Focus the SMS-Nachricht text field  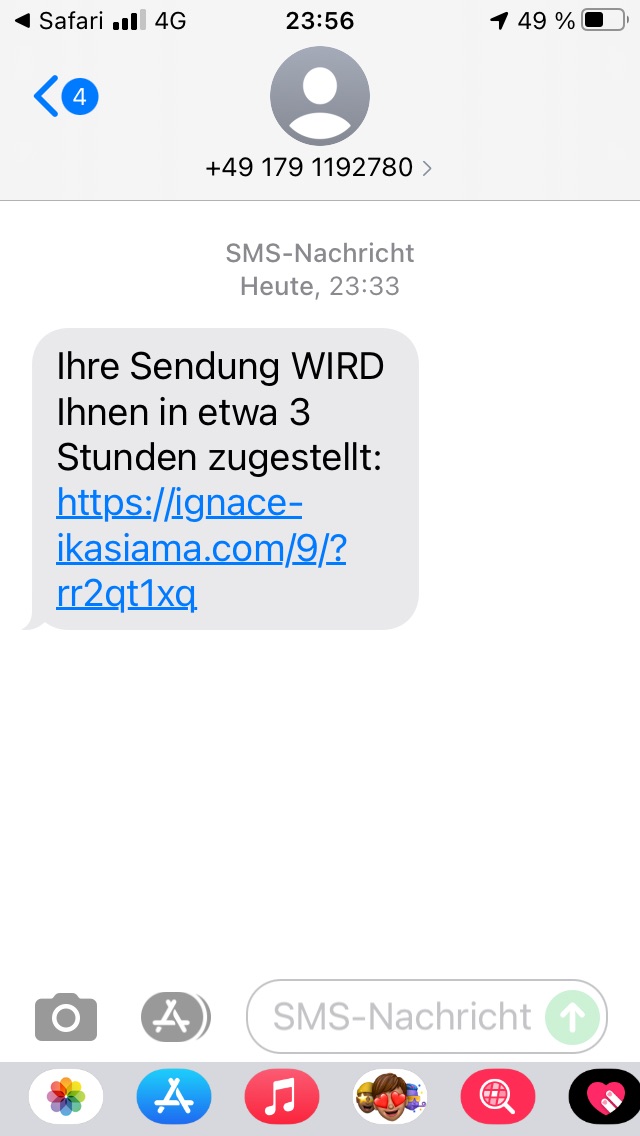click(x=400, y=1018)
